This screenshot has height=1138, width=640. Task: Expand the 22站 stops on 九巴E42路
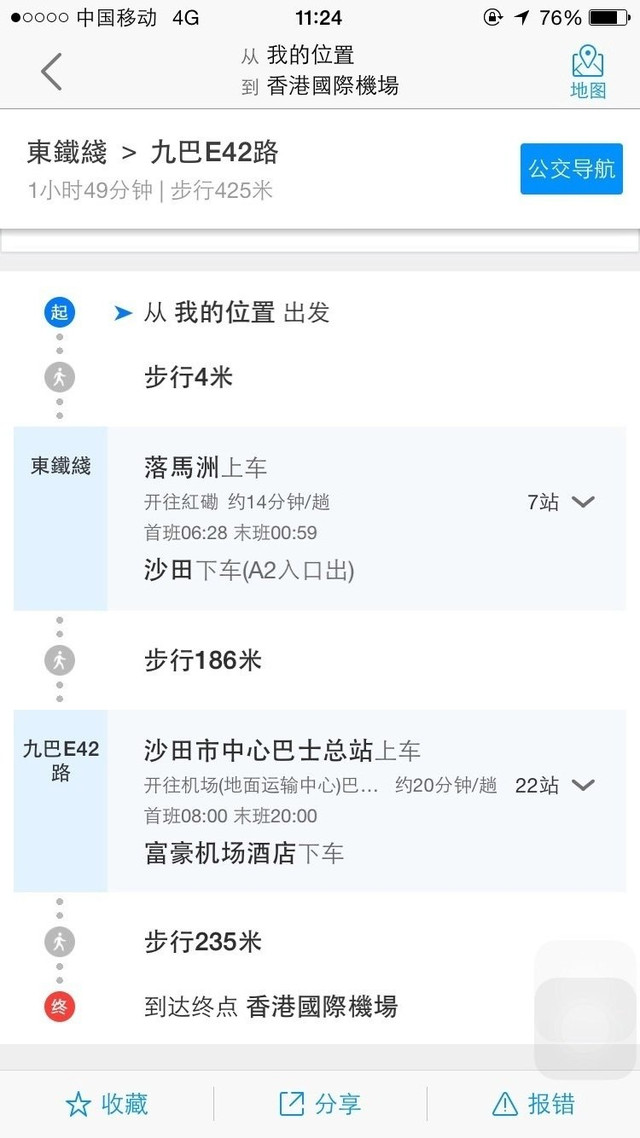click(555, 785)
